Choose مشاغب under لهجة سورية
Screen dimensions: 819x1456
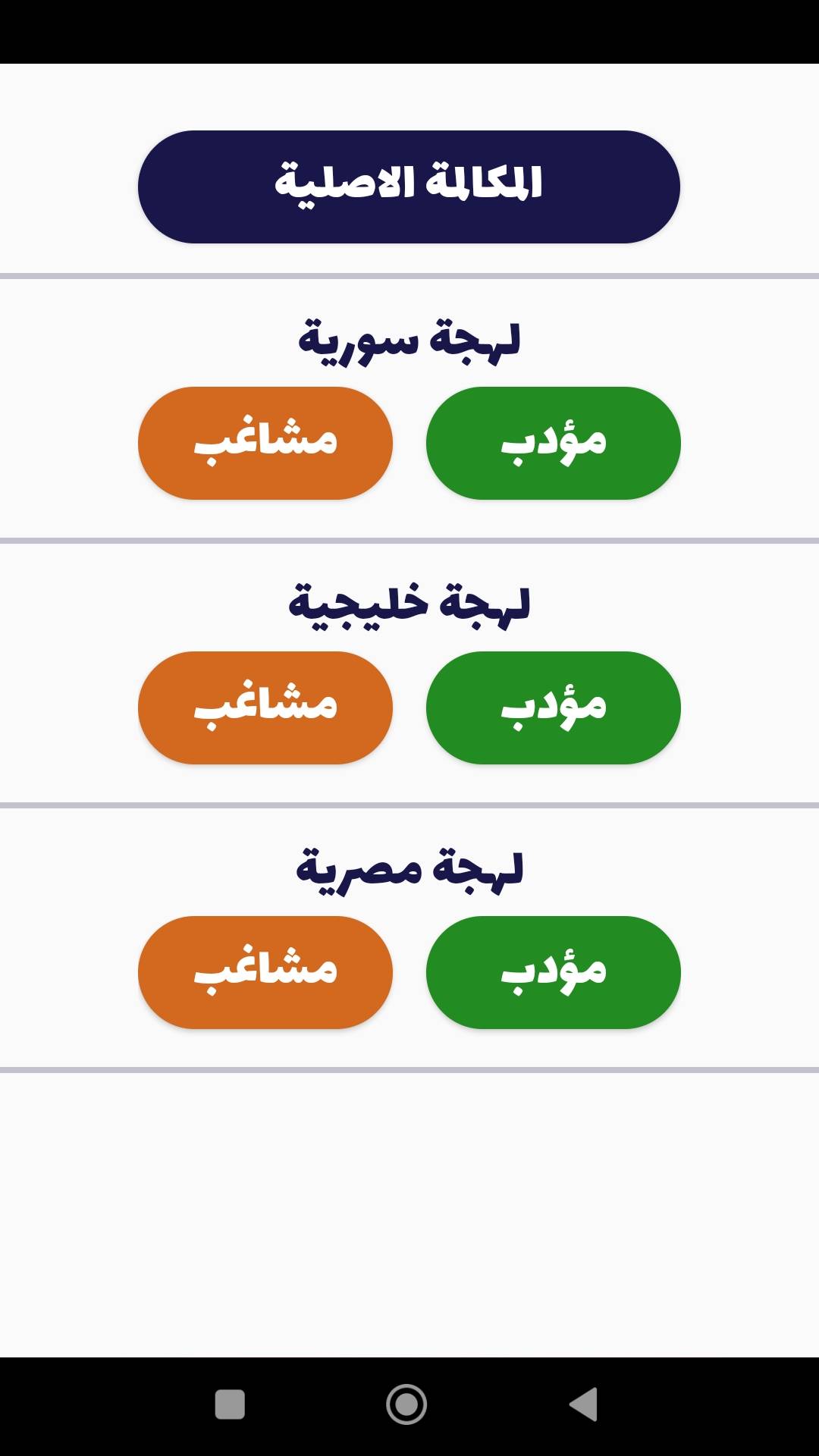tap(265, 443)
